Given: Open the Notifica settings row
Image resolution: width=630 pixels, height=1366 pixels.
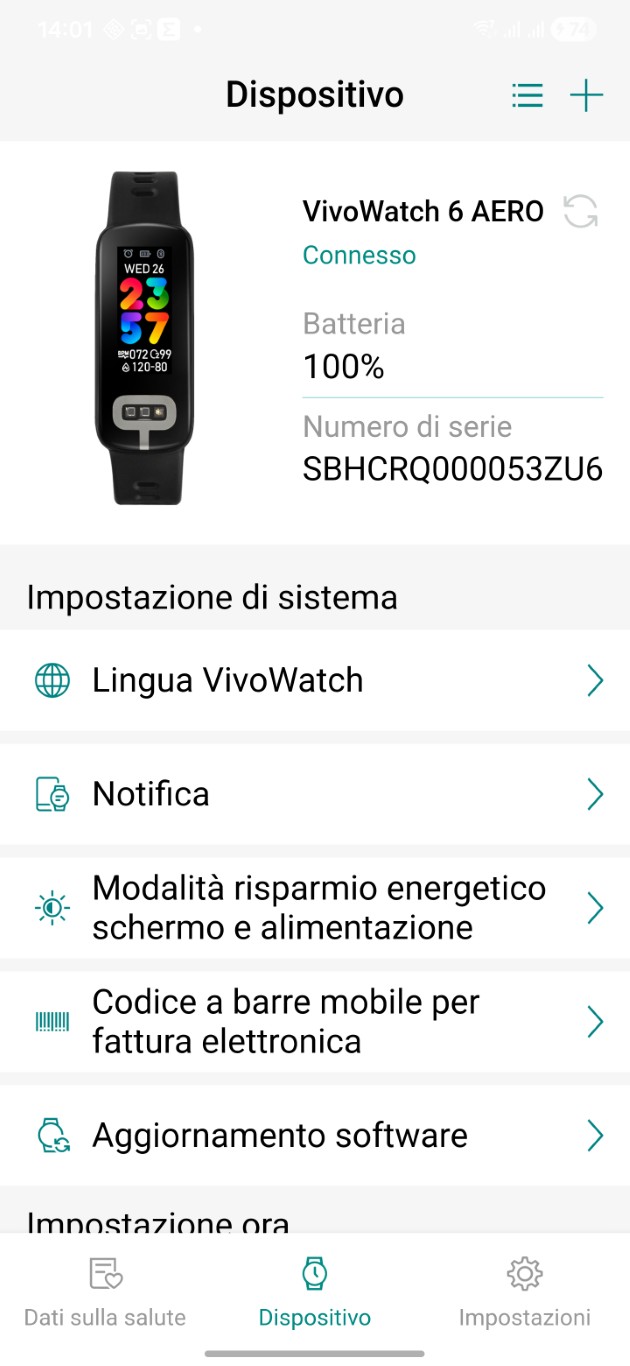Looking at the screenshot, I should click(315, 795).
